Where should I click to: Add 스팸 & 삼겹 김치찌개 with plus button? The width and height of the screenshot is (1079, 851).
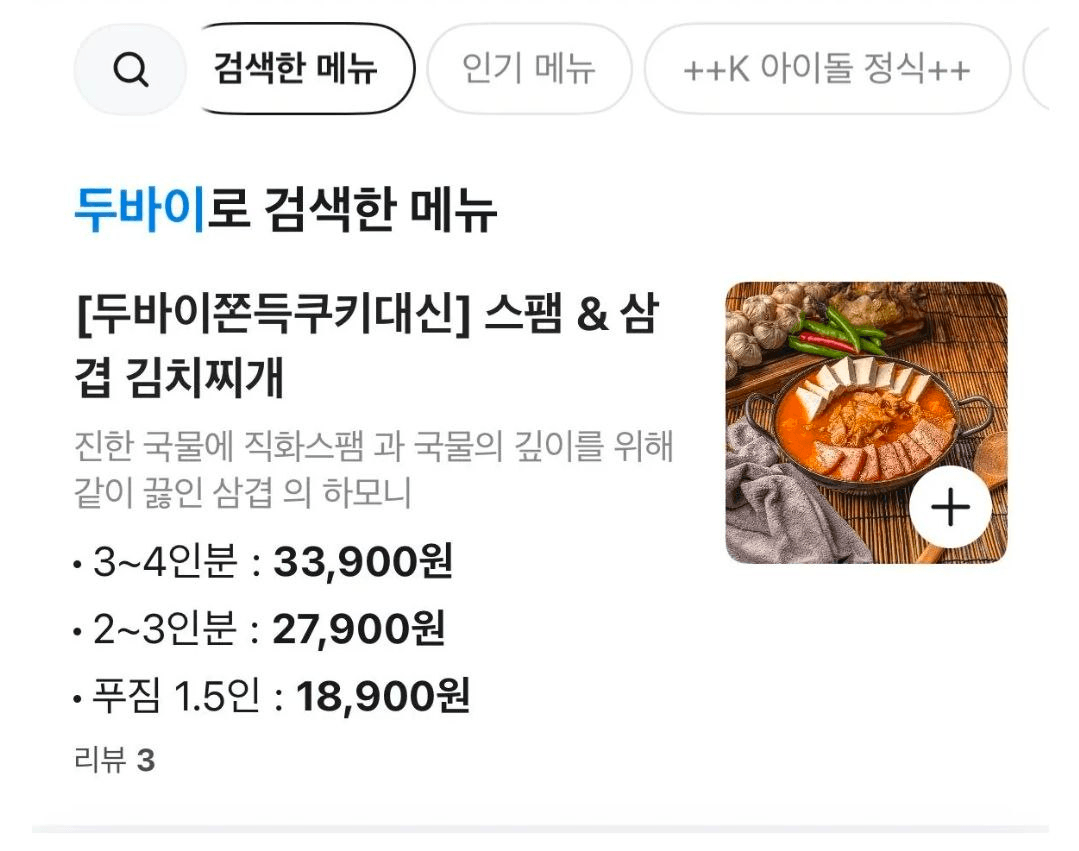coord(949,507)
